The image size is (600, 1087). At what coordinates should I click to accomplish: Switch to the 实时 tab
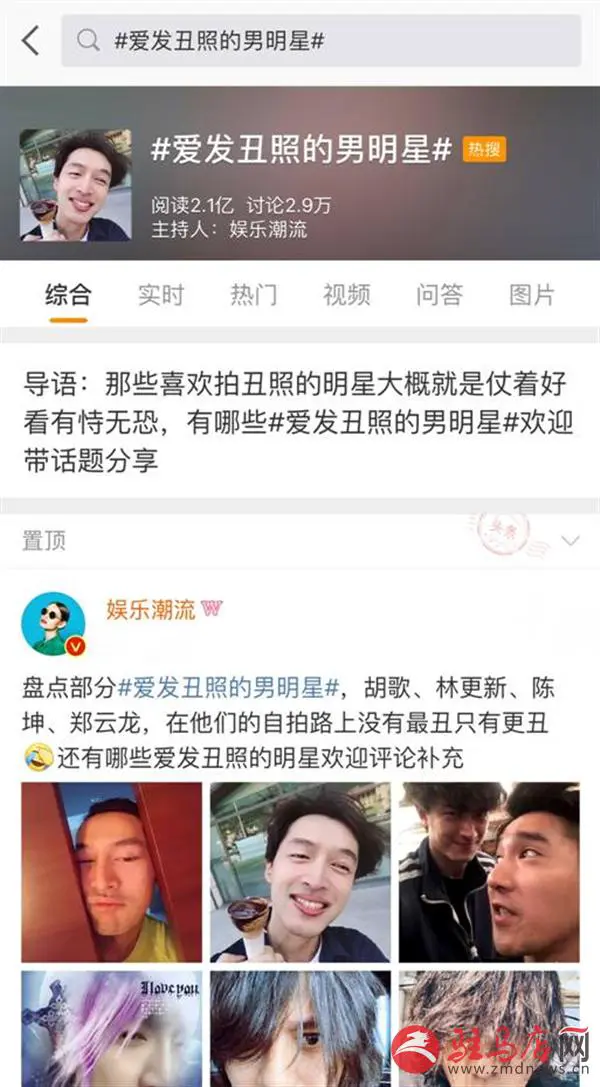point(161,295)
